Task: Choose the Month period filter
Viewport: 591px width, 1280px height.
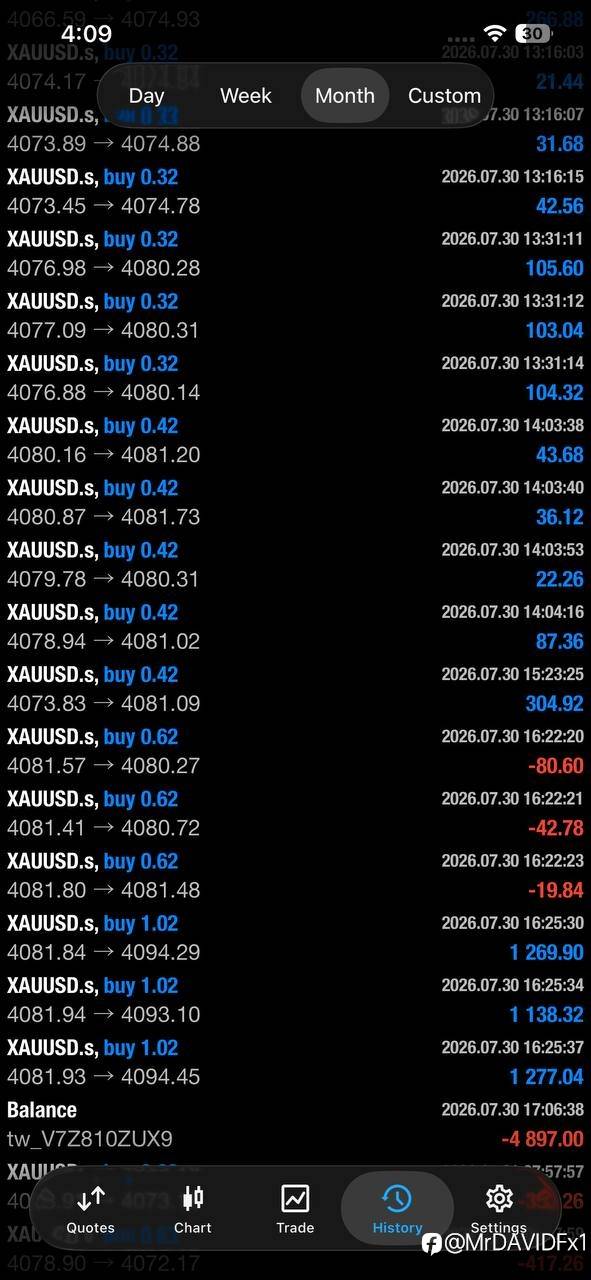Action: [345, 96]
